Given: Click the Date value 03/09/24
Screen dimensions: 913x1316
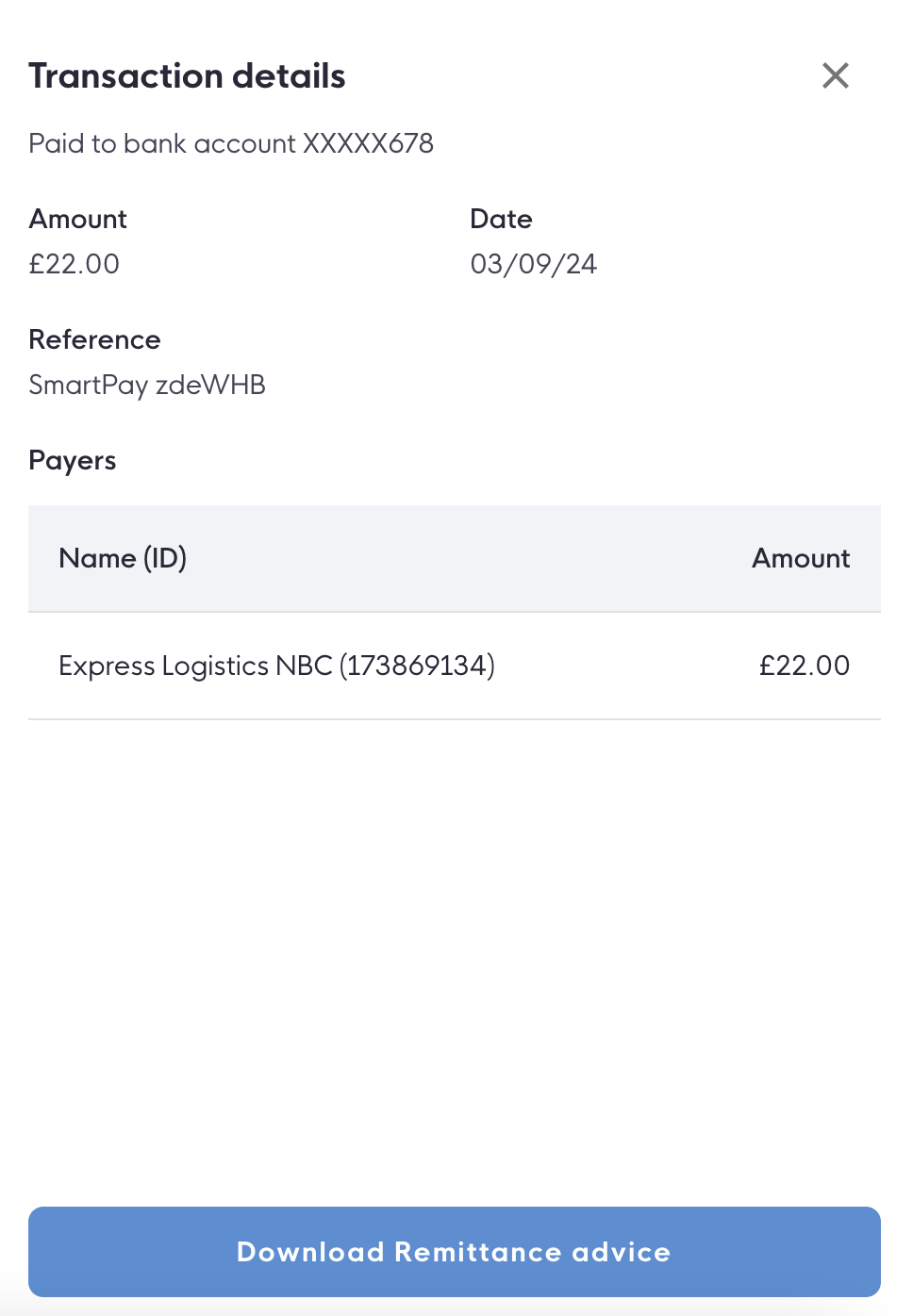Looking at the screenshot, I should pyautogui.click(x=533, y=264).
